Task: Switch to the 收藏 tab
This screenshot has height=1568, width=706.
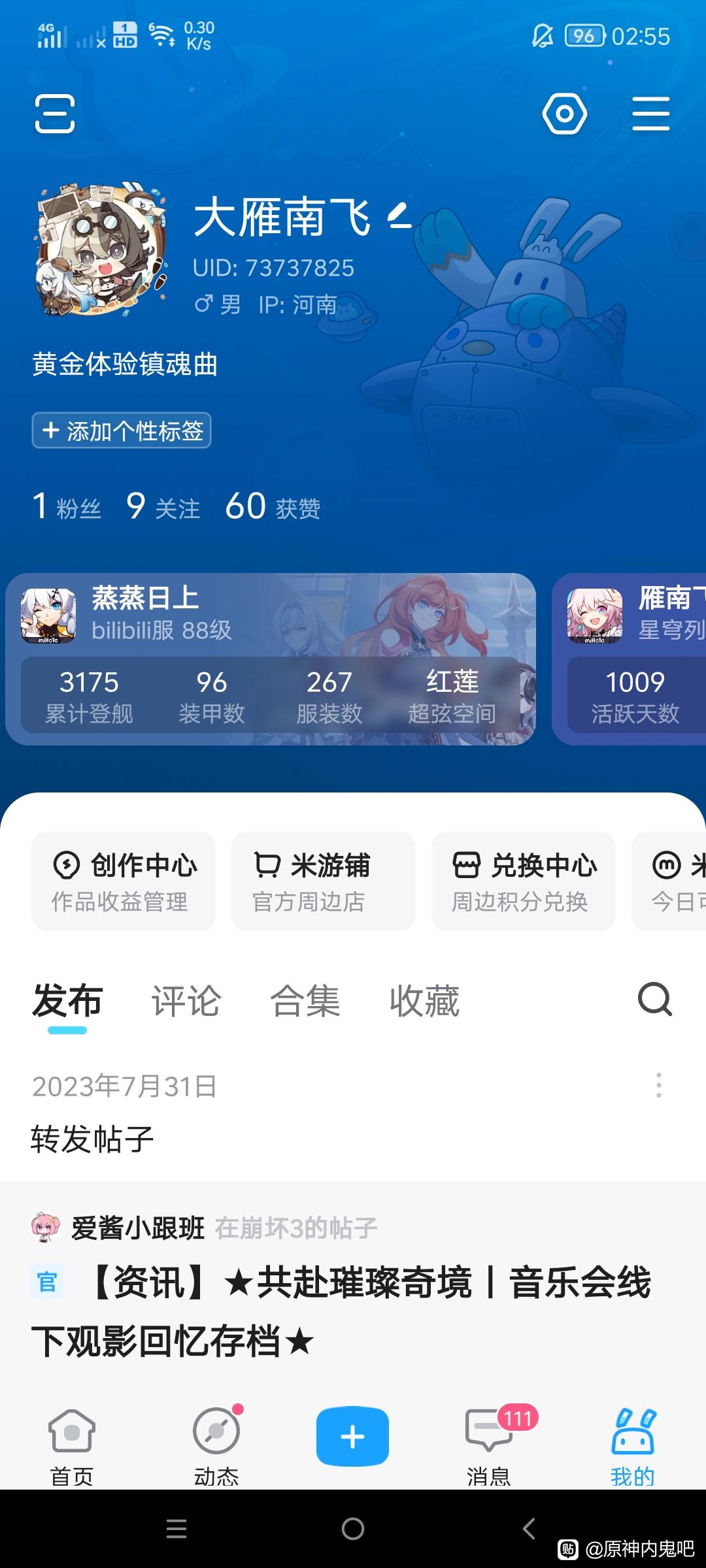Action: (424, 1001)
